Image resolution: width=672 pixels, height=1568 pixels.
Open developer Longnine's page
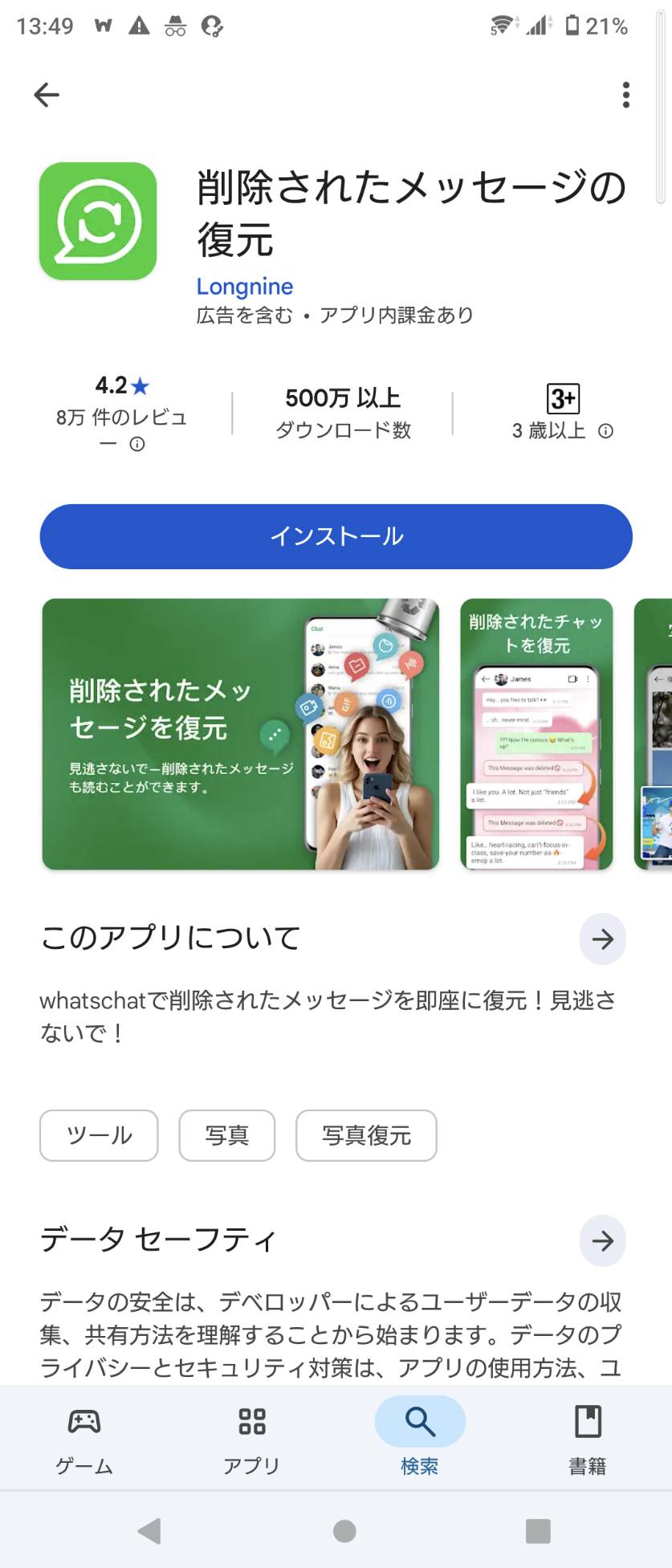pyautogui.click(x=245, y=287)
